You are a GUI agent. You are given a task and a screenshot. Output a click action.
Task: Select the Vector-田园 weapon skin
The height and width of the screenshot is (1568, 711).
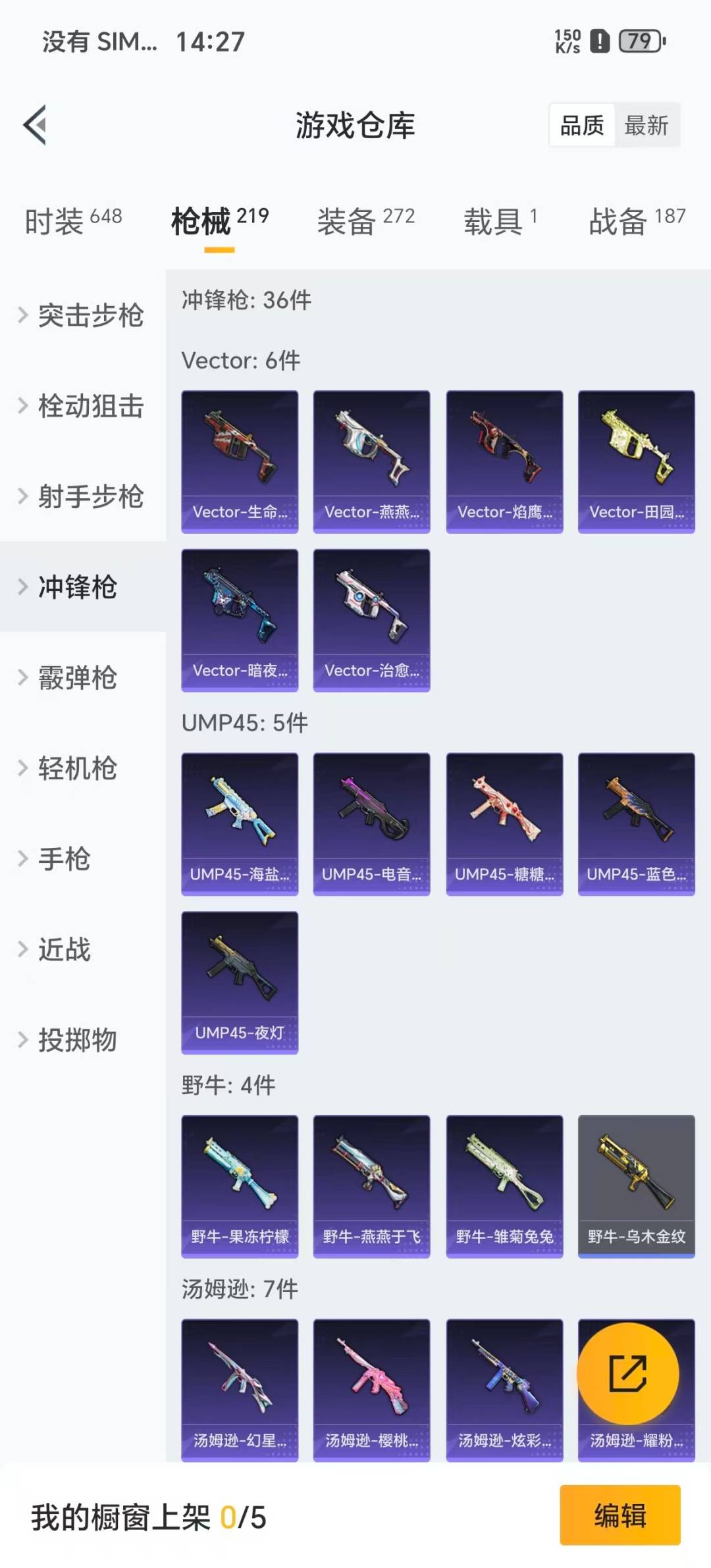634,459
